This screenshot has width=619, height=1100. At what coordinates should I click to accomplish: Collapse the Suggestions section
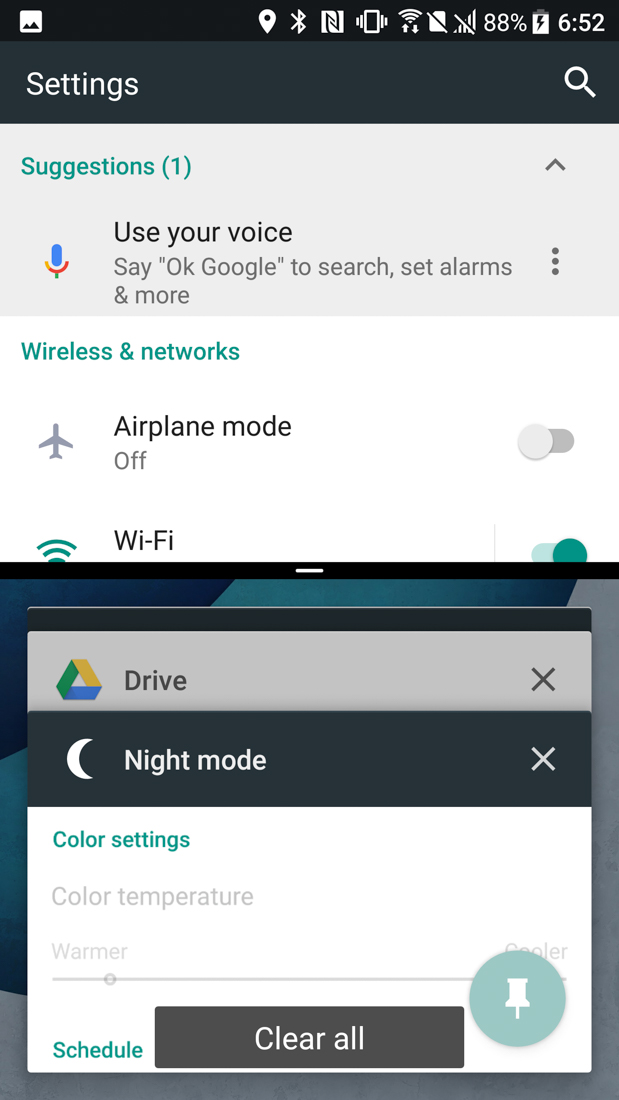(555, 166)
